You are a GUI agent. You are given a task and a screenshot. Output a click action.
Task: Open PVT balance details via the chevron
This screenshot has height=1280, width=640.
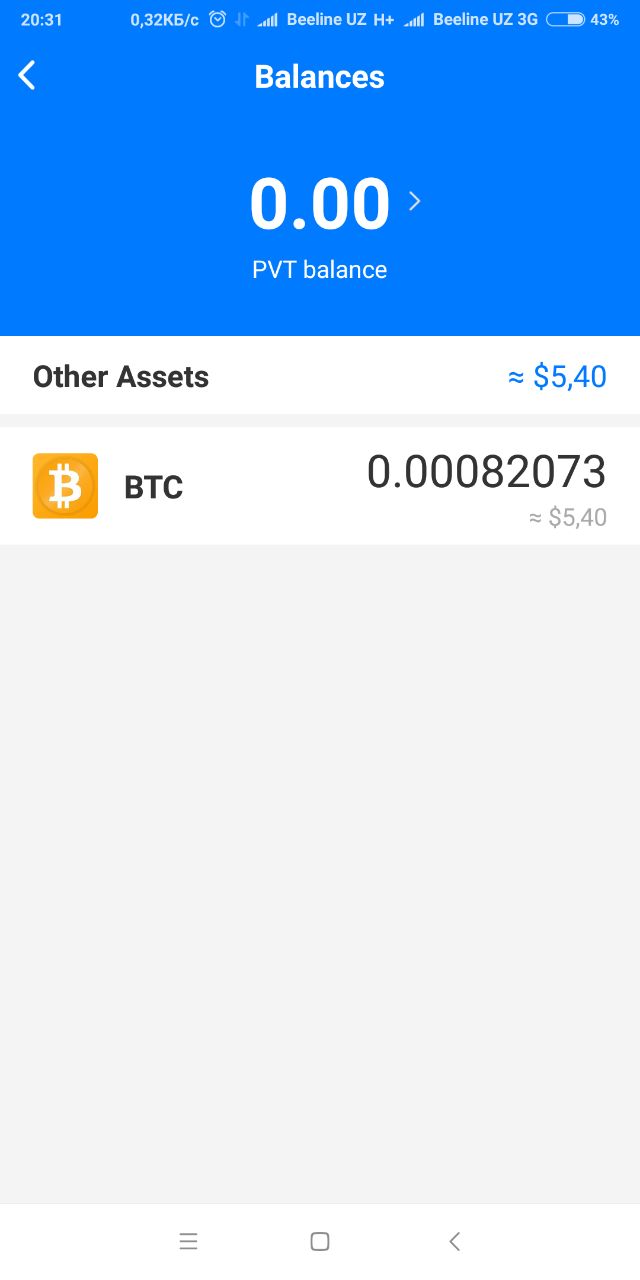(x=415, y=201)
